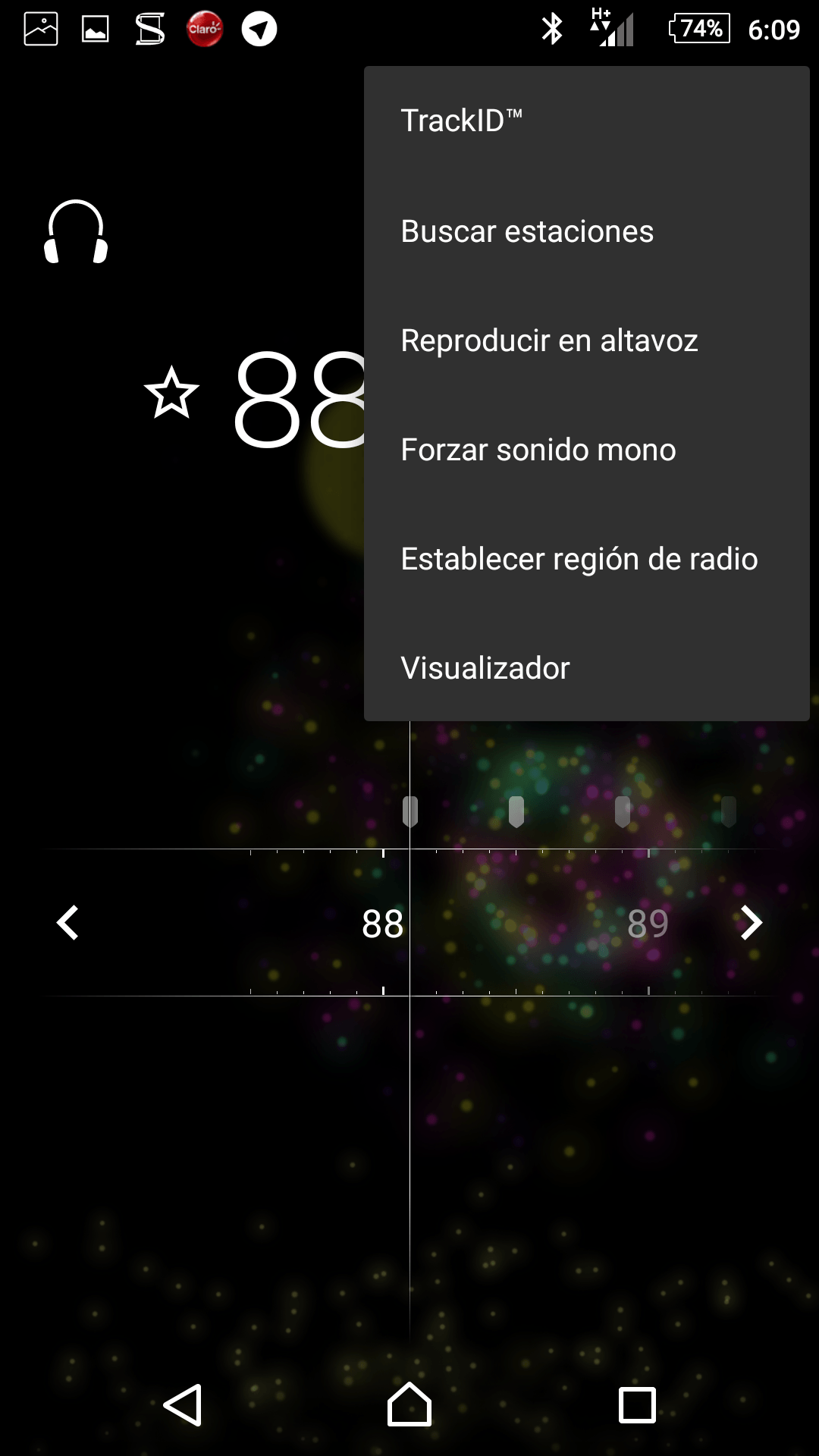Open Establecer región de radio
The width and height of the screenshot is (819, 1456).
point(578,558)
